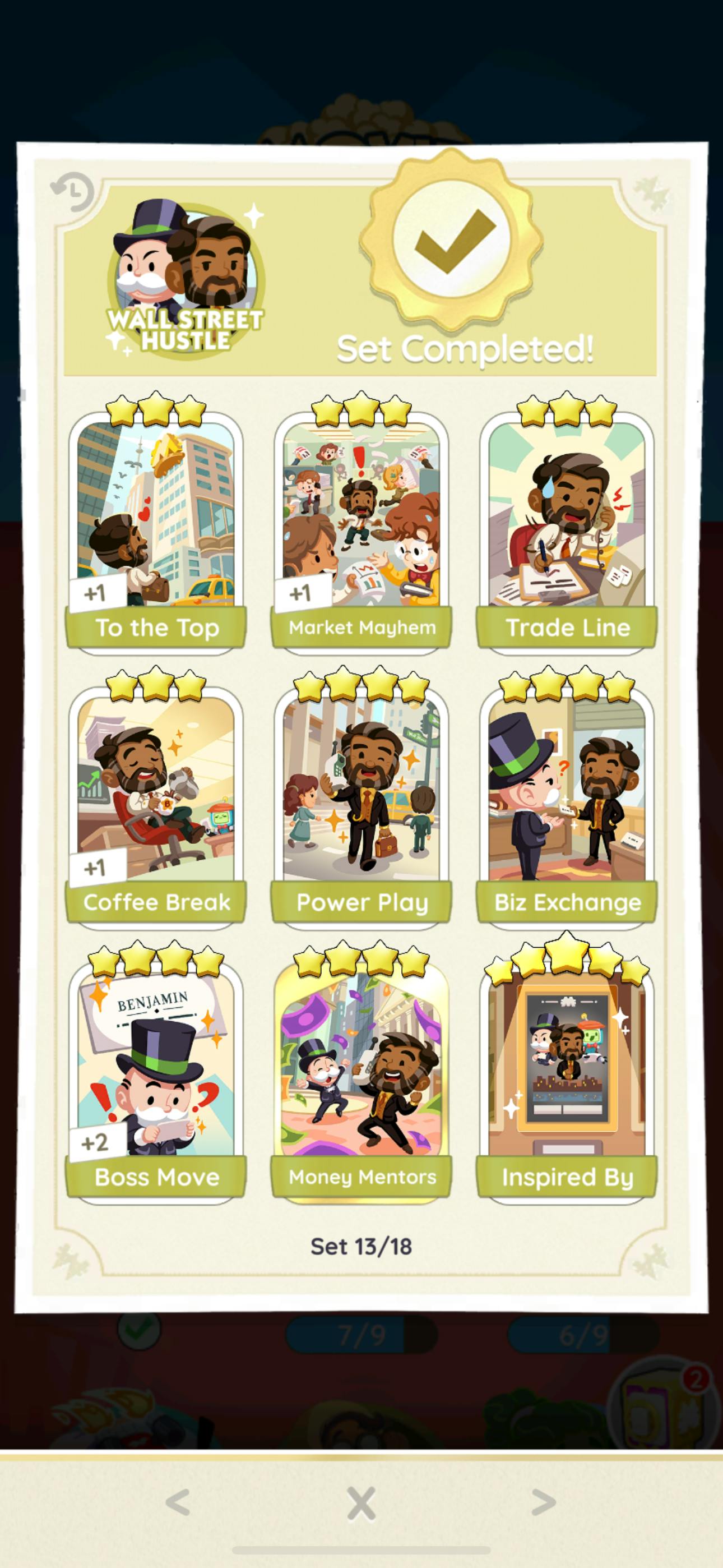
Task: Open the To the Top sticker
Action: click(156, 529)
